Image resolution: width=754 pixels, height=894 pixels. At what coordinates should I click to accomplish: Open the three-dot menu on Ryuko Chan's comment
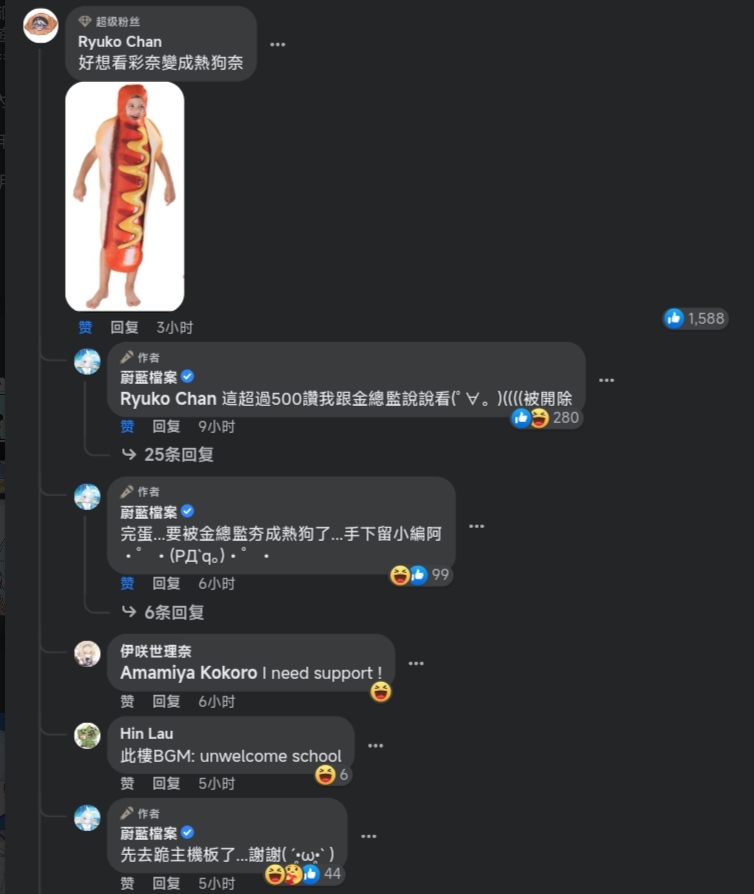(x=278, y=44)
